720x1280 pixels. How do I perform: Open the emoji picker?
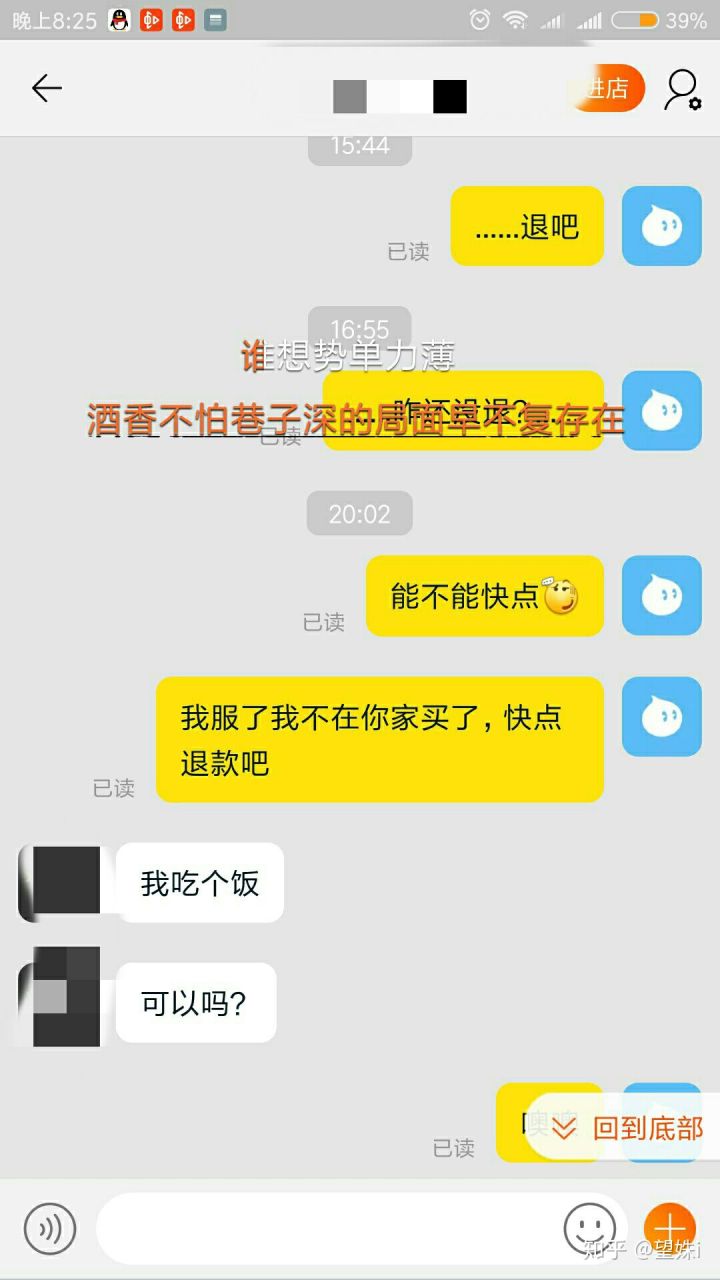pos(589,1228)
